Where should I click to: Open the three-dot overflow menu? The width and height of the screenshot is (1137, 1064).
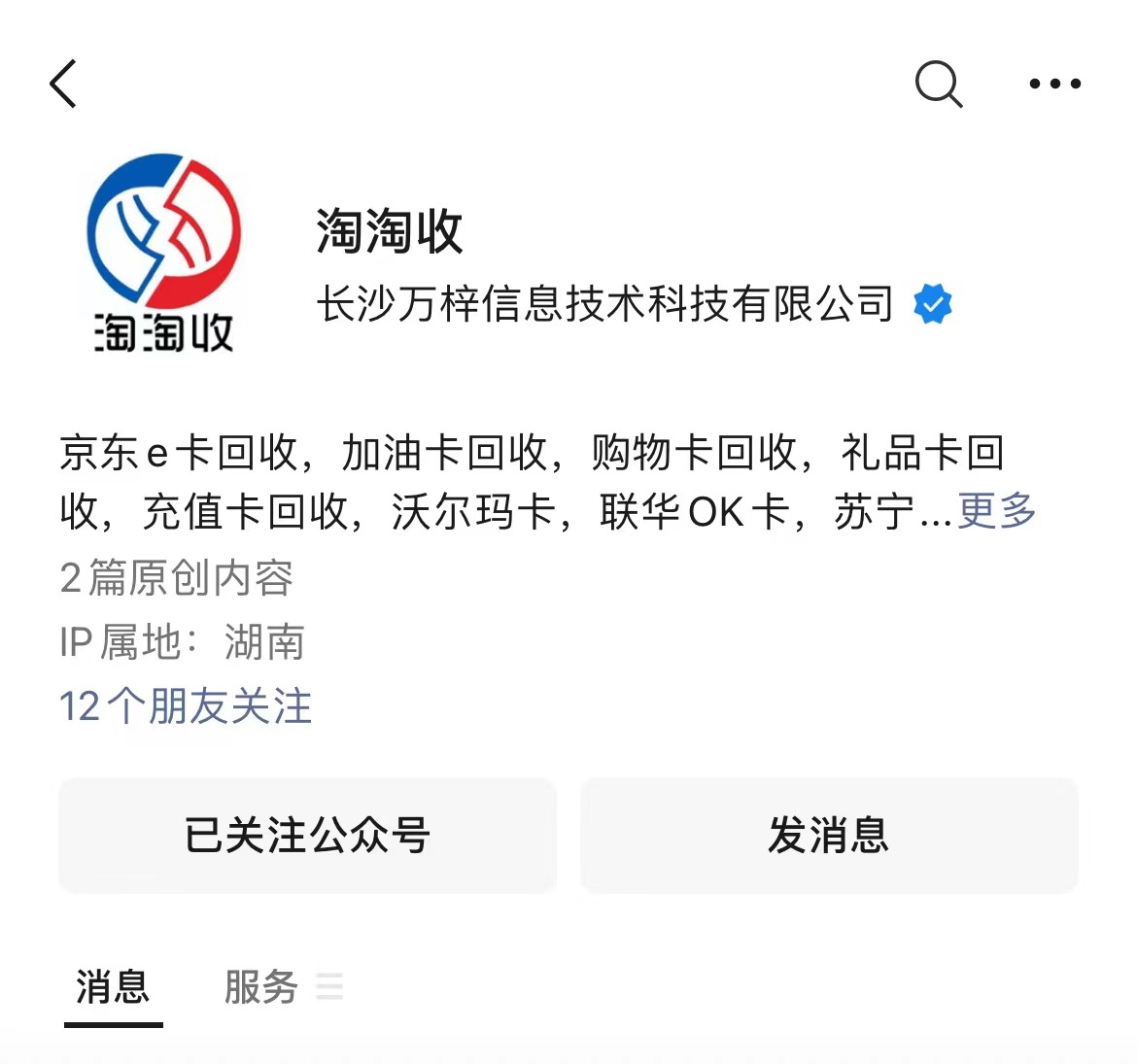(x=1054, y=84)
